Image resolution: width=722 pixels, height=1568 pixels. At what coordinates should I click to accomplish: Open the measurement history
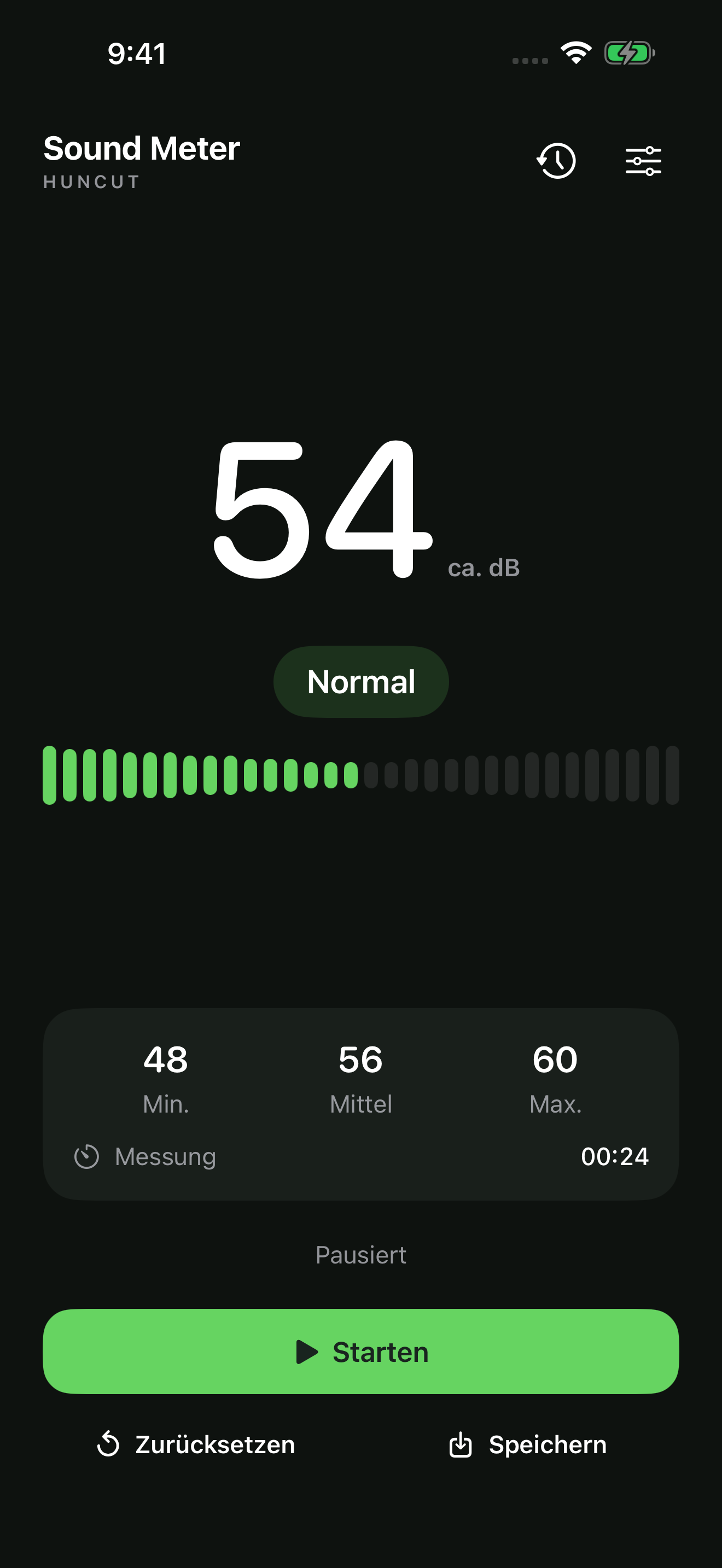click(556, 161)
